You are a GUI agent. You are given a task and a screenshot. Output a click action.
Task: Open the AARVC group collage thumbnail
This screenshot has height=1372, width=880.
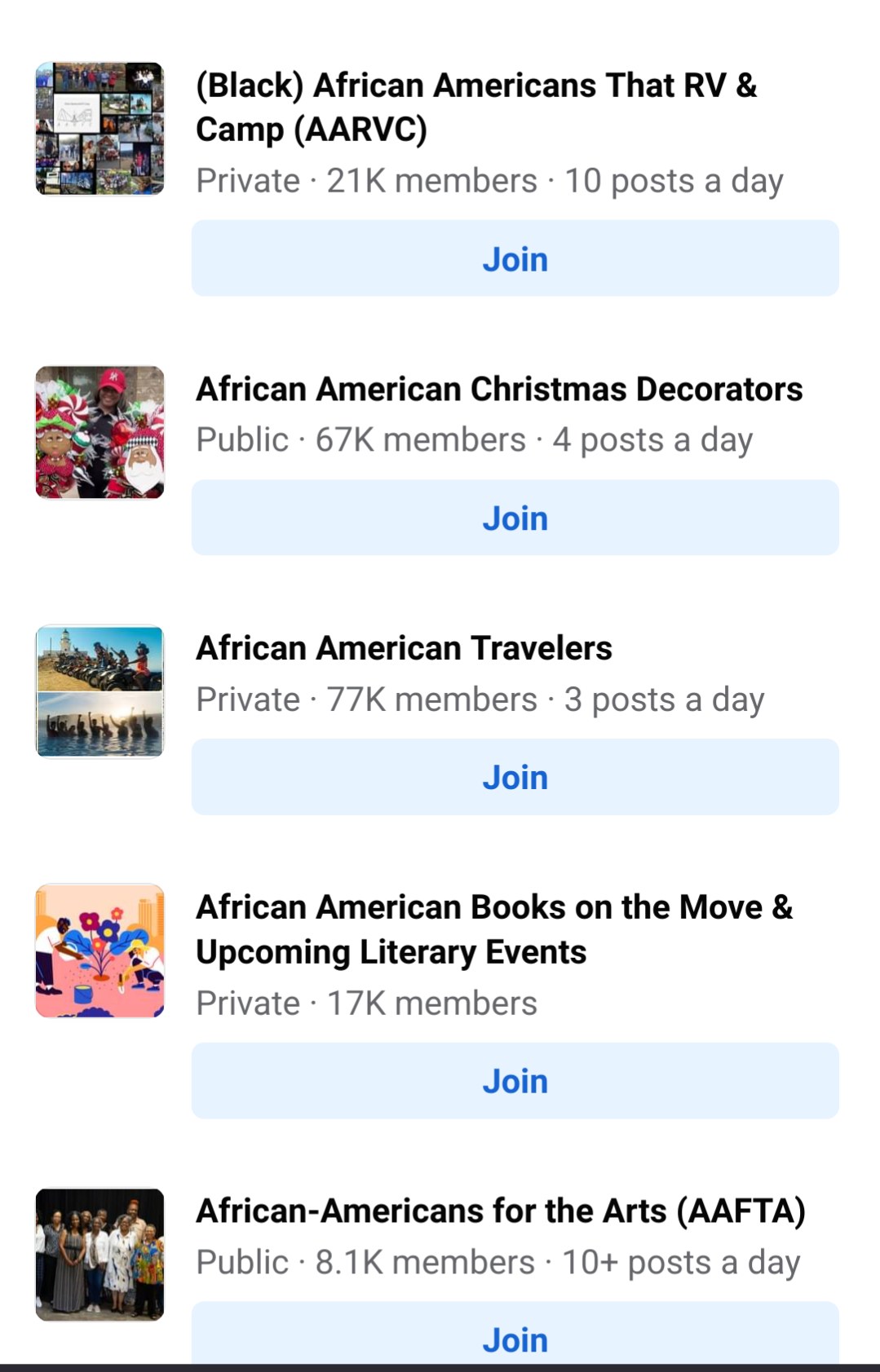click(99, 129)
